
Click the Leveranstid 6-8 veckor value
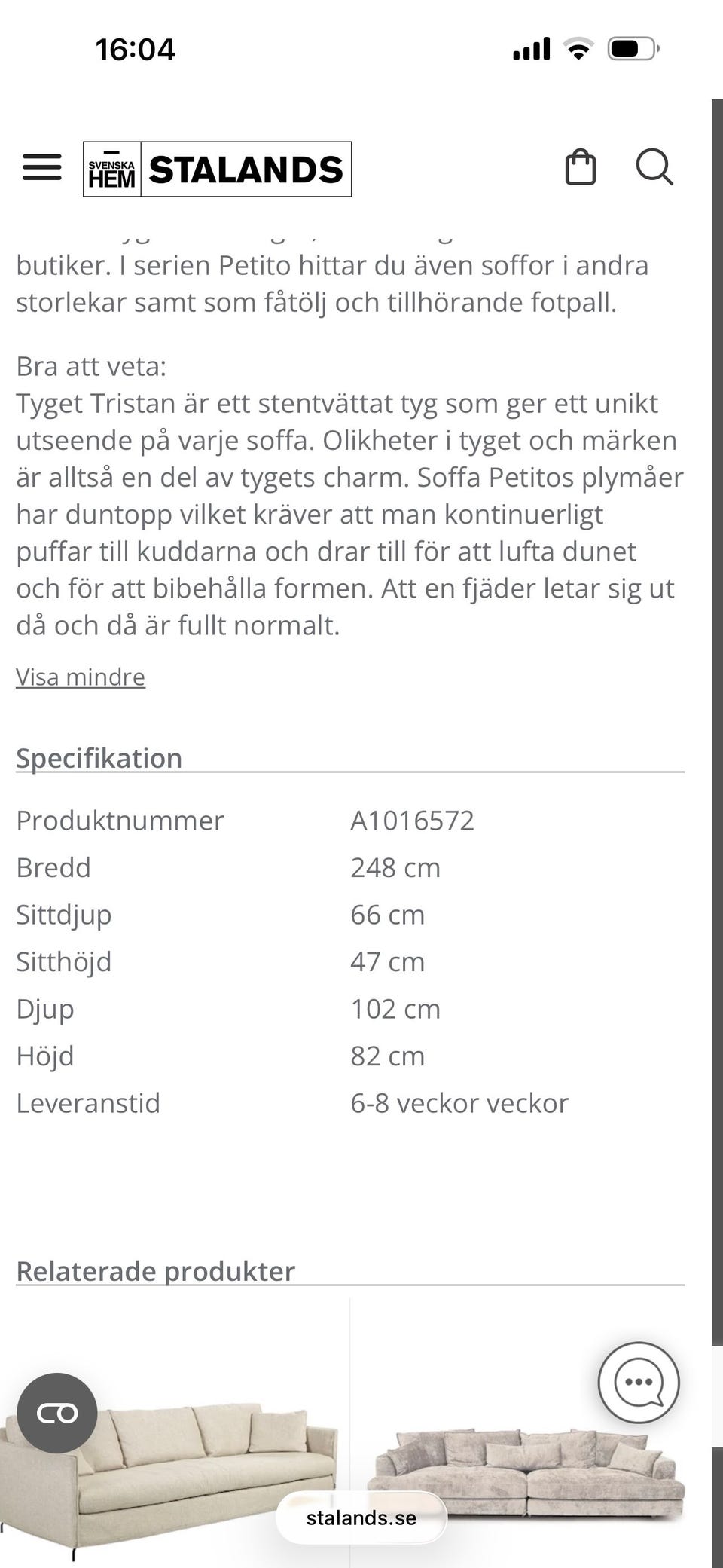click(x=458, y=1102)
